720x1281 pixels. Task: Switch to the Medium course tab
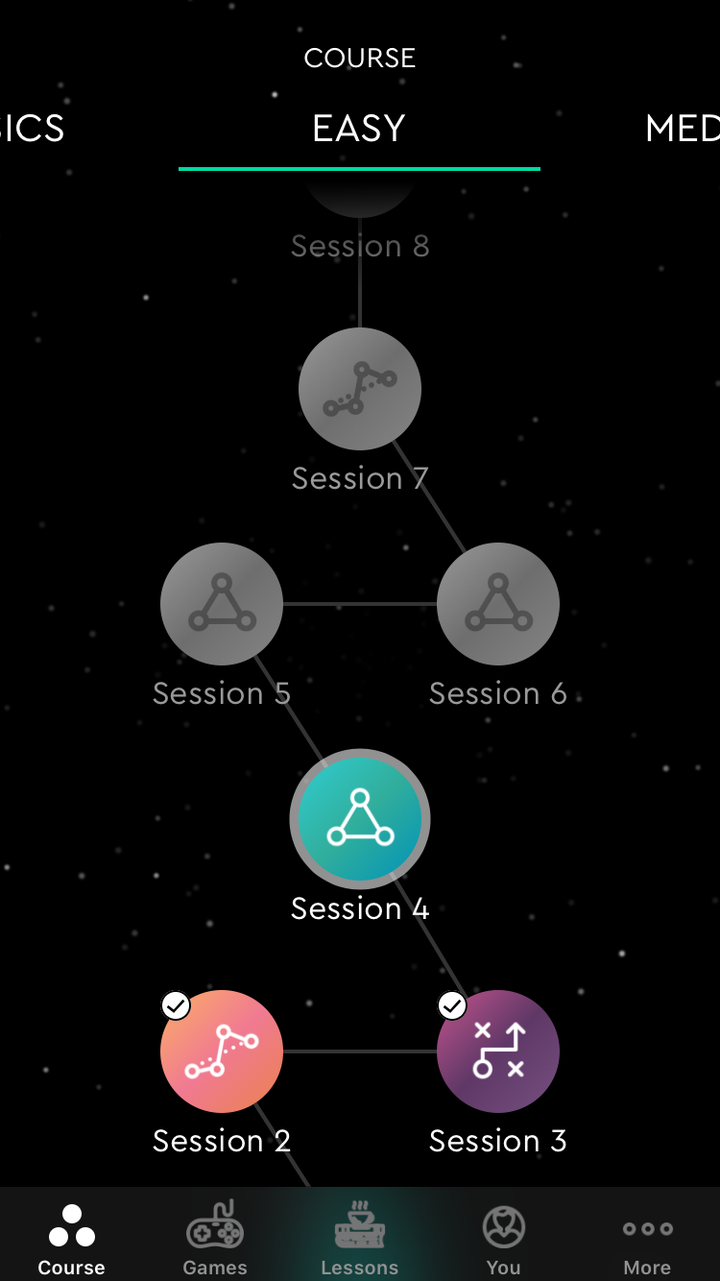coord(682,128)
